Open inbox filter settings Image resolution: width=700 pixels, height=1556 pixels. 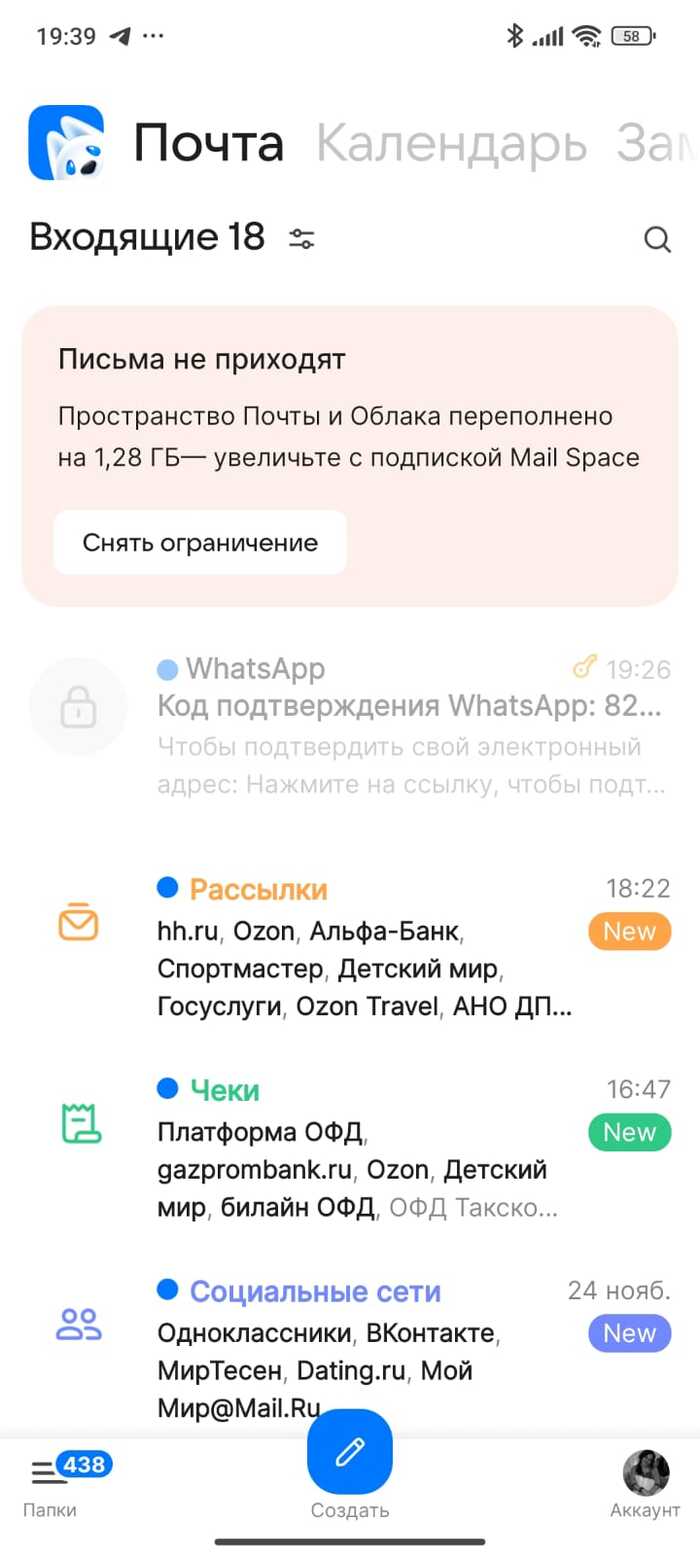point(302,239)
